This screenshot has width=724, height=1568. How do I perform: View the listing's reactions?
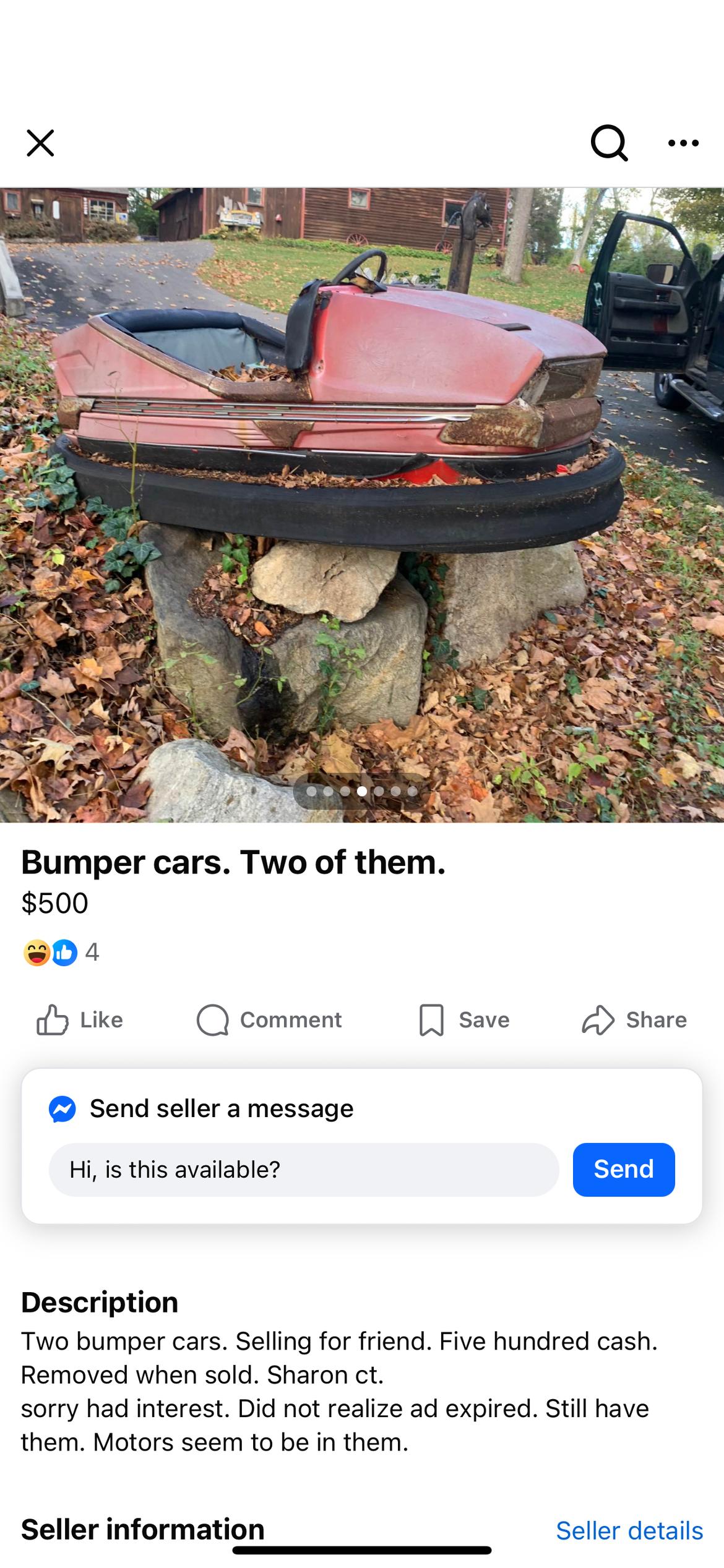pos(61,952)
